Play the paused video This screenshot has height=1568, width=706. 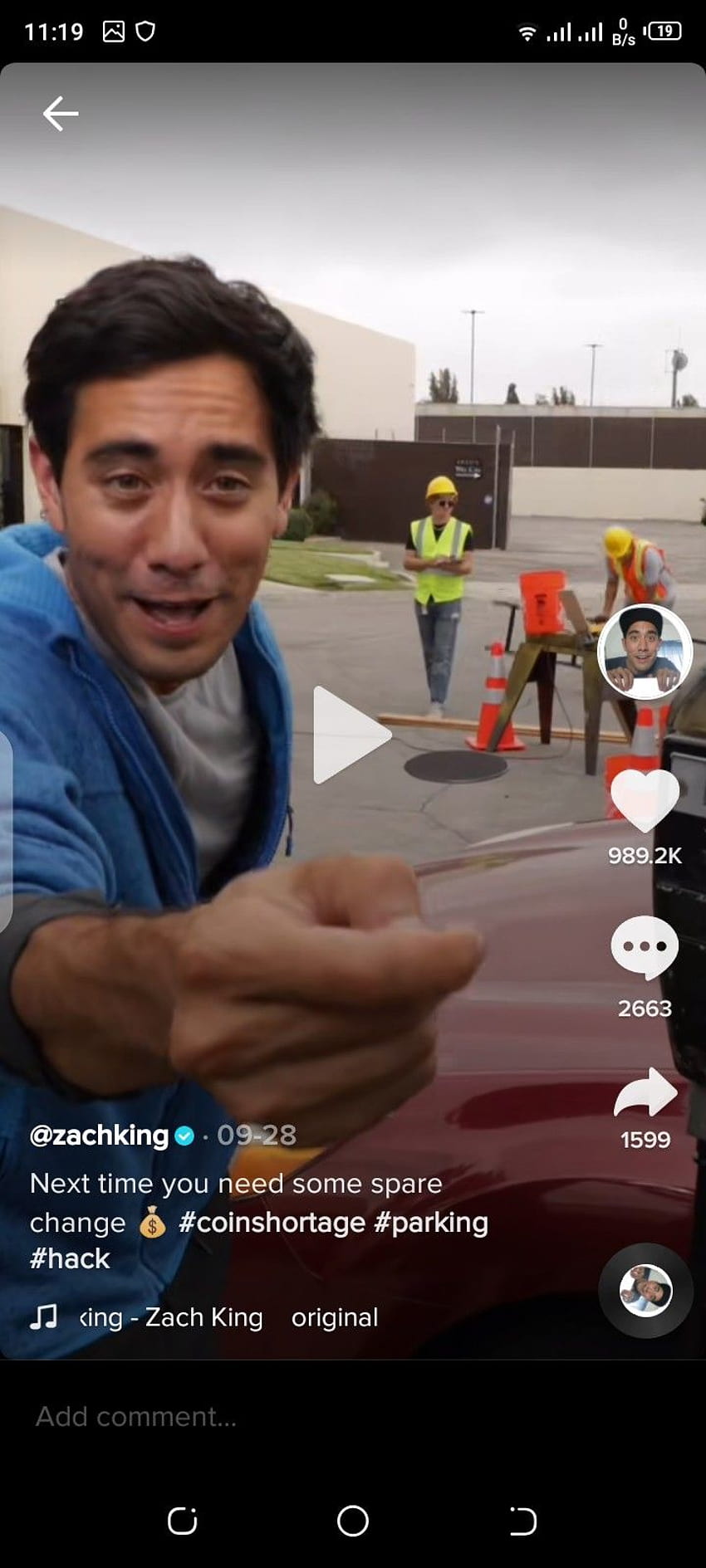(x=351, y=735)
